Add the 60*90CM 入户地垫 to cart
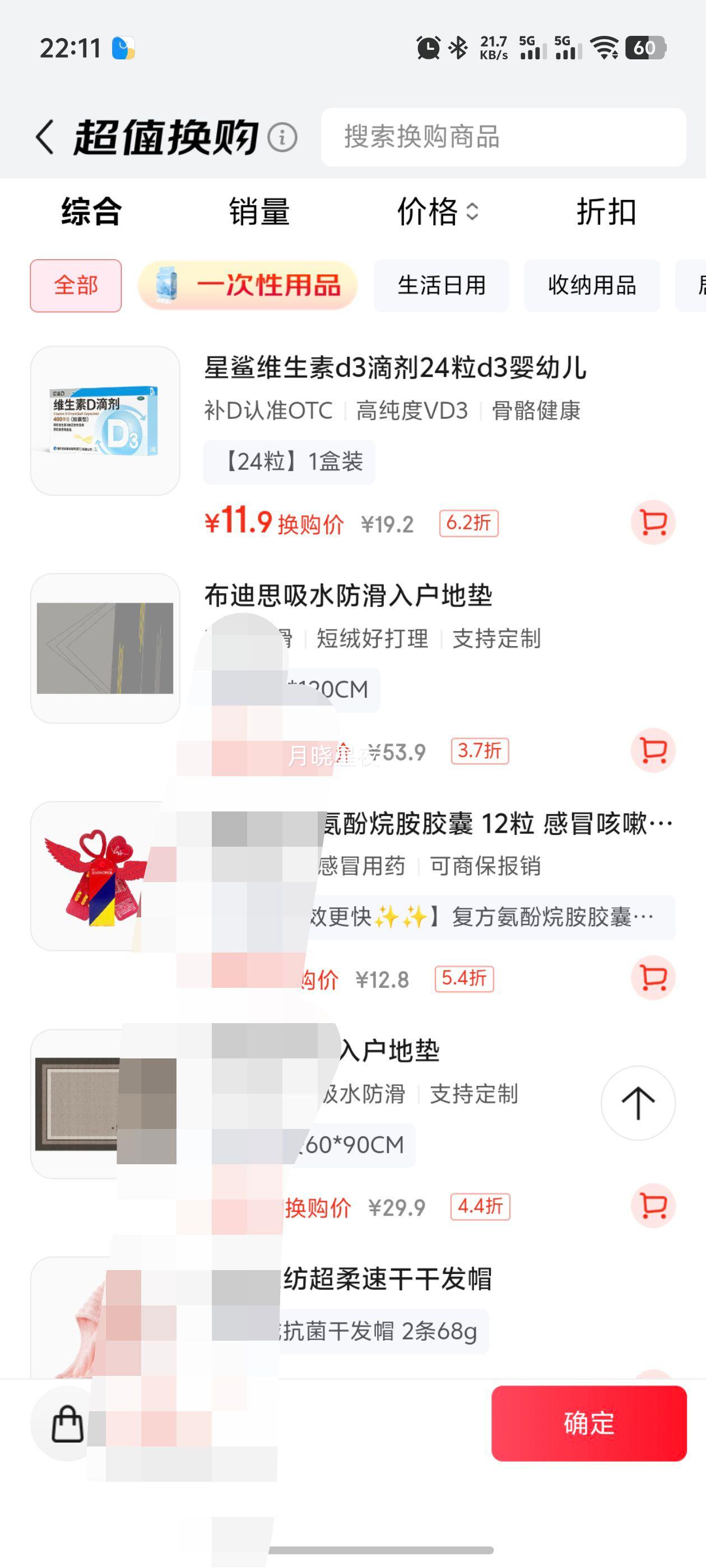 653,1205
